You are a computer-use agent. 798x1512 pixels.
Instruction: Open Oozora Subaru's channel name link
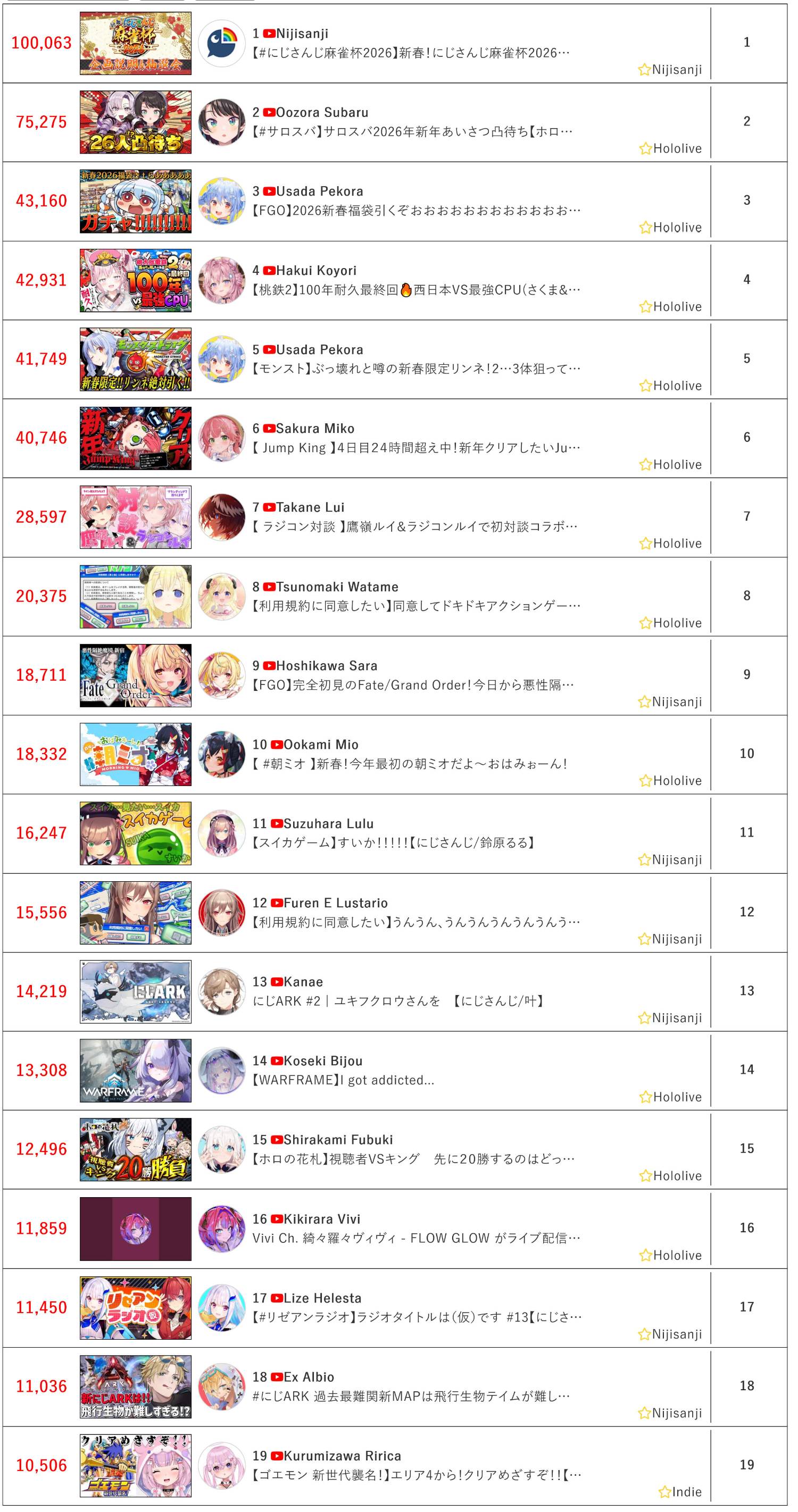322,113
